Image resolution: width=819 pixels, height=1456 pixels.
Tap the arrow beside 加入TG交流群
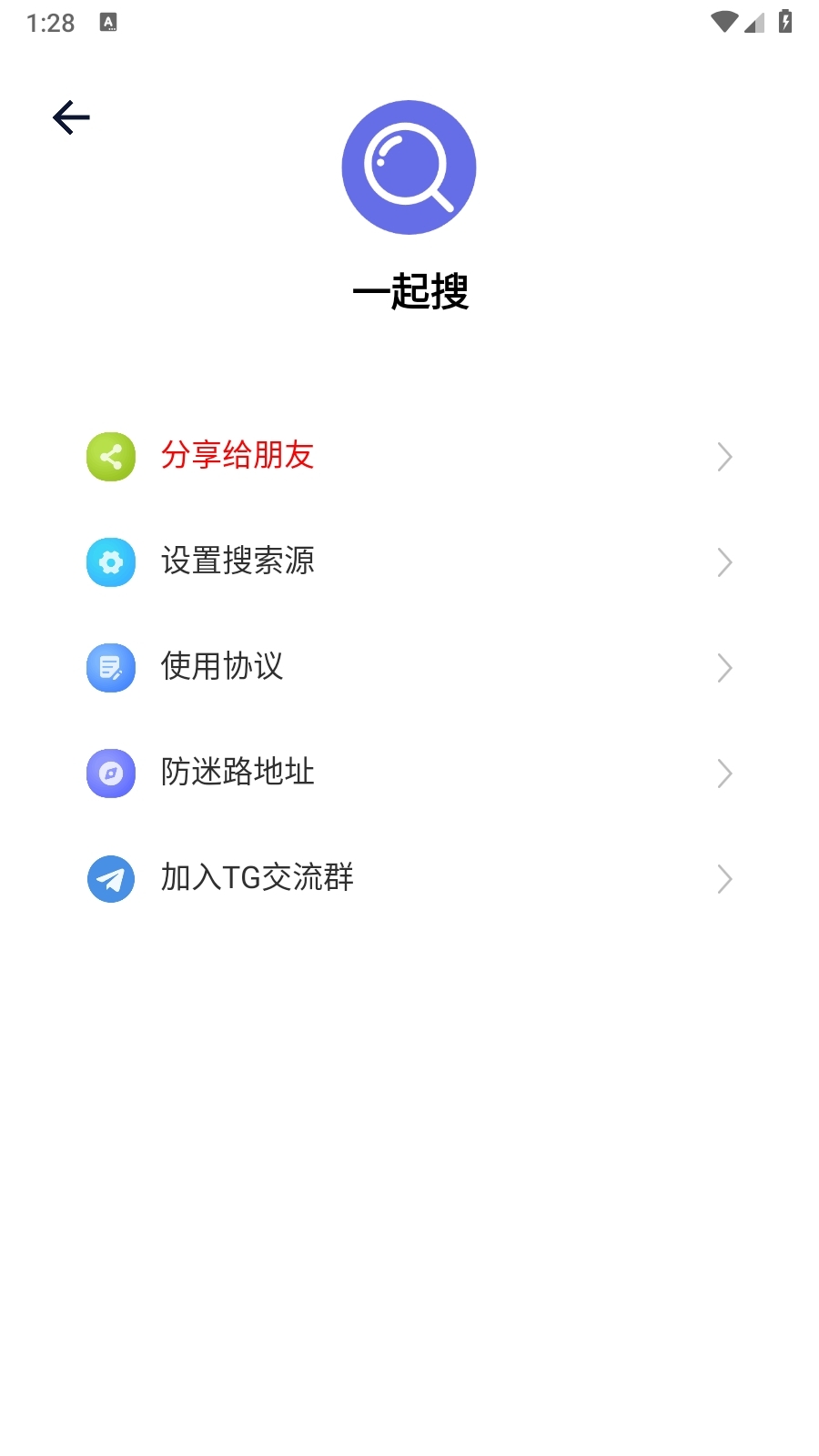[724, 878]
